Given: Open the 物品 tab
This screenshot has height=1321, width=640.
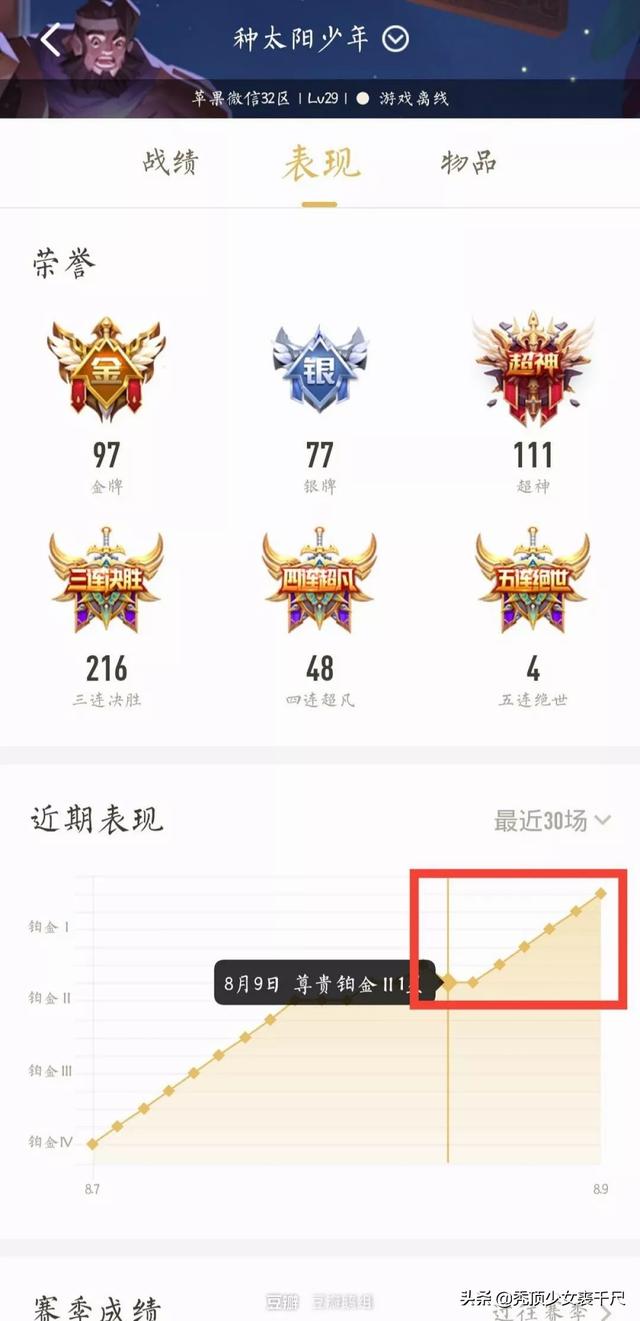Looking at the screenshot, I should point(469,163).
